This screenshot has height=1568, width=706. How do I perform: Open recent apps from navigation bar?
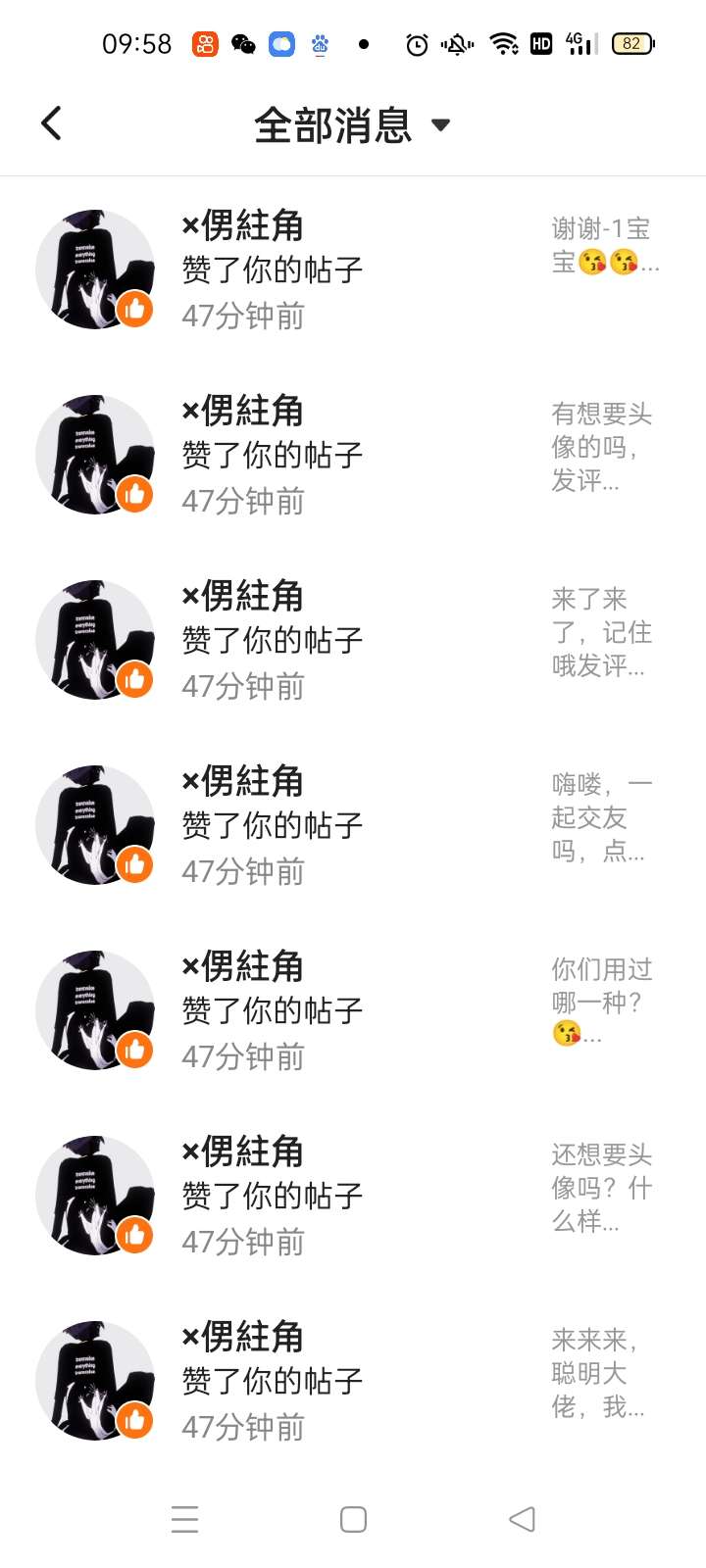point(184,1519)
